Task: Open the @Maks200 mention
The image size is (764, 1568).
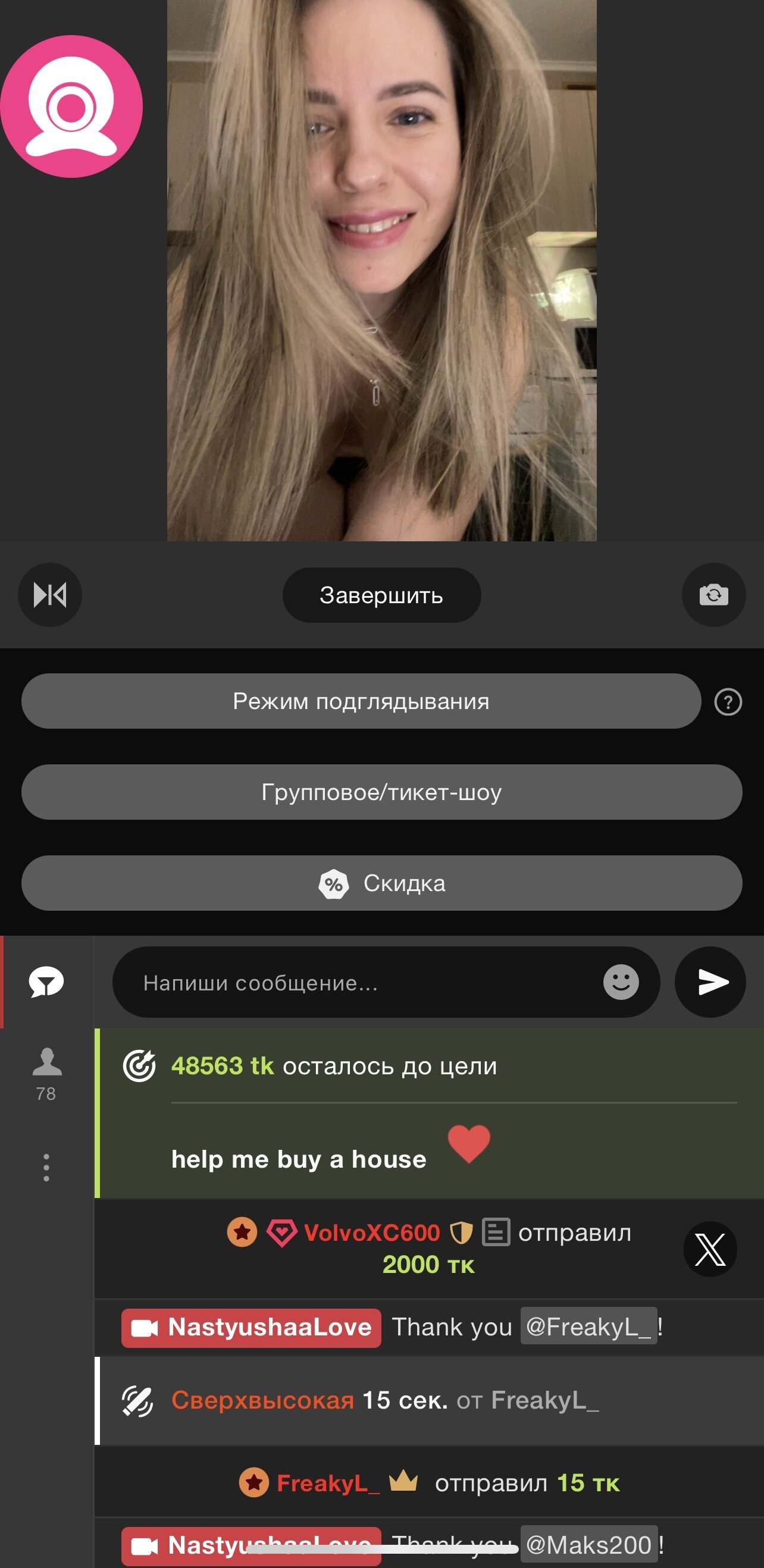Action: pyautogui.click(x=588, y=1545)
